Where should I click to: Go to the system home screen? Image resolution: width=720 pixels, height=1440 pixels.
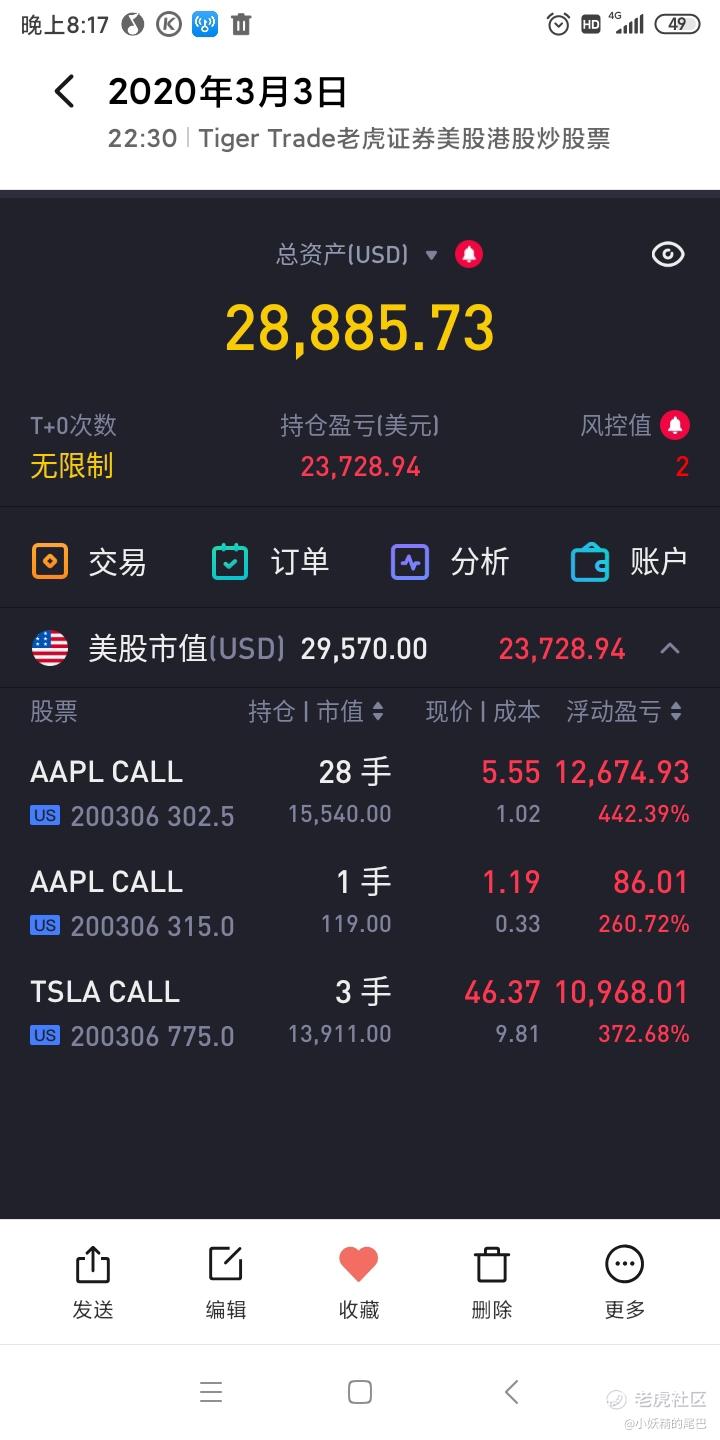point(360,1392)
